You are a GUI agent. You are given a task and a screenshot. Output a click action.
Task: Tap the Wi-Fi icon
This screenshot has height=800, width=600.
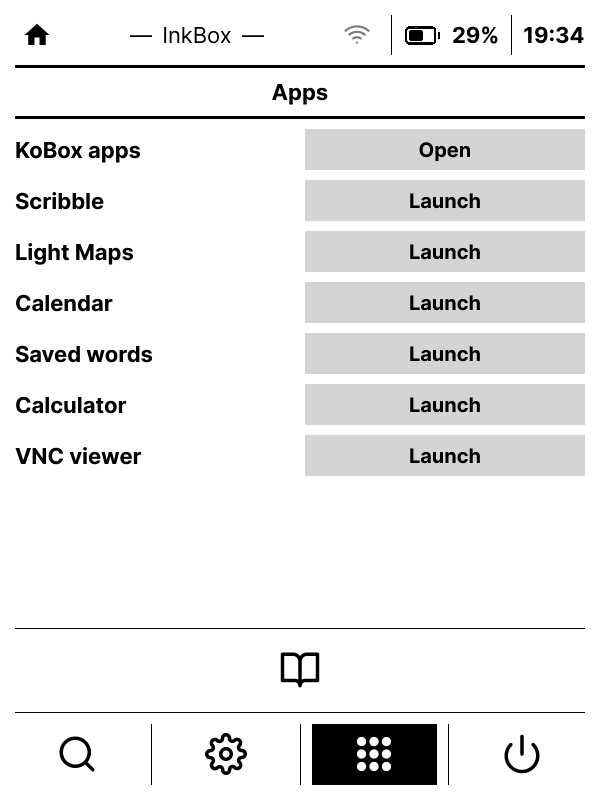(357, 36)
